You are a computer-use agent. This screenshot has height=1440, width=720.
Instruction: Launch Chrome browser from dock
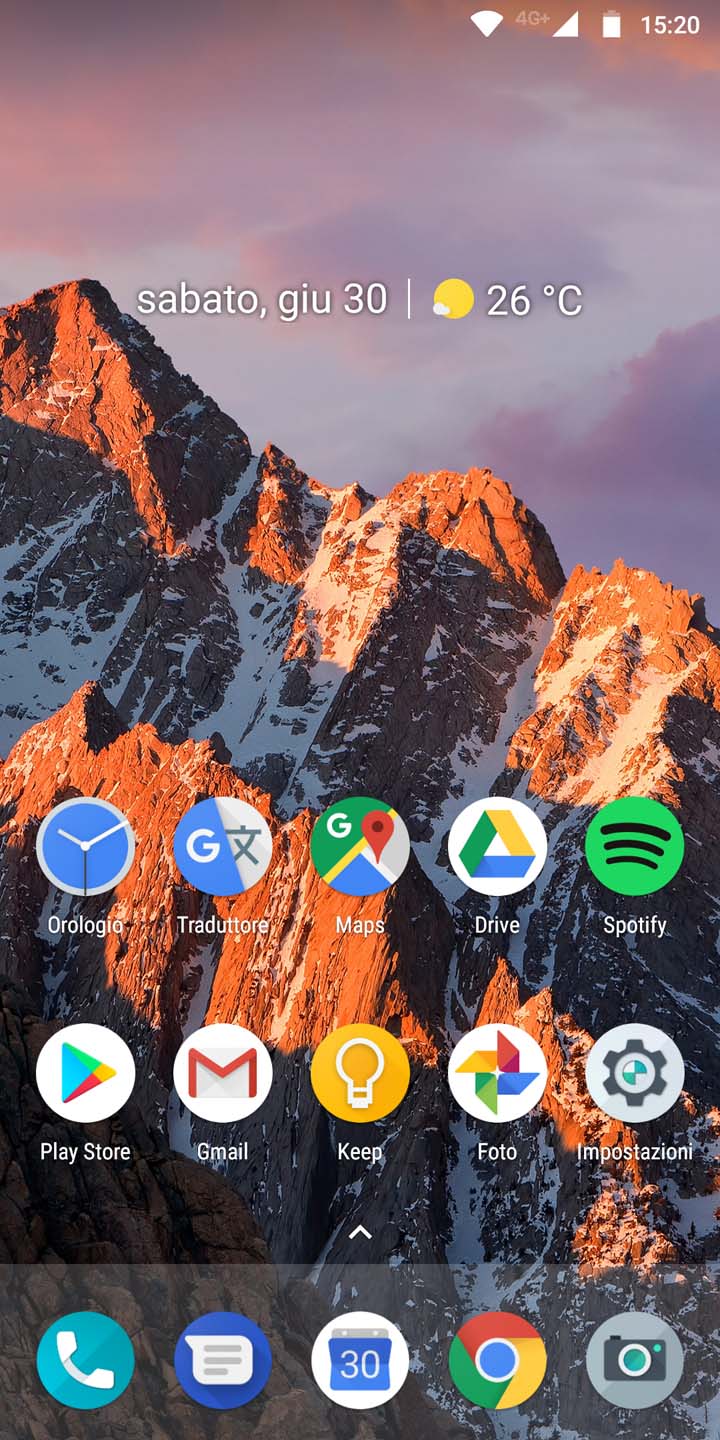[497, 1360]
